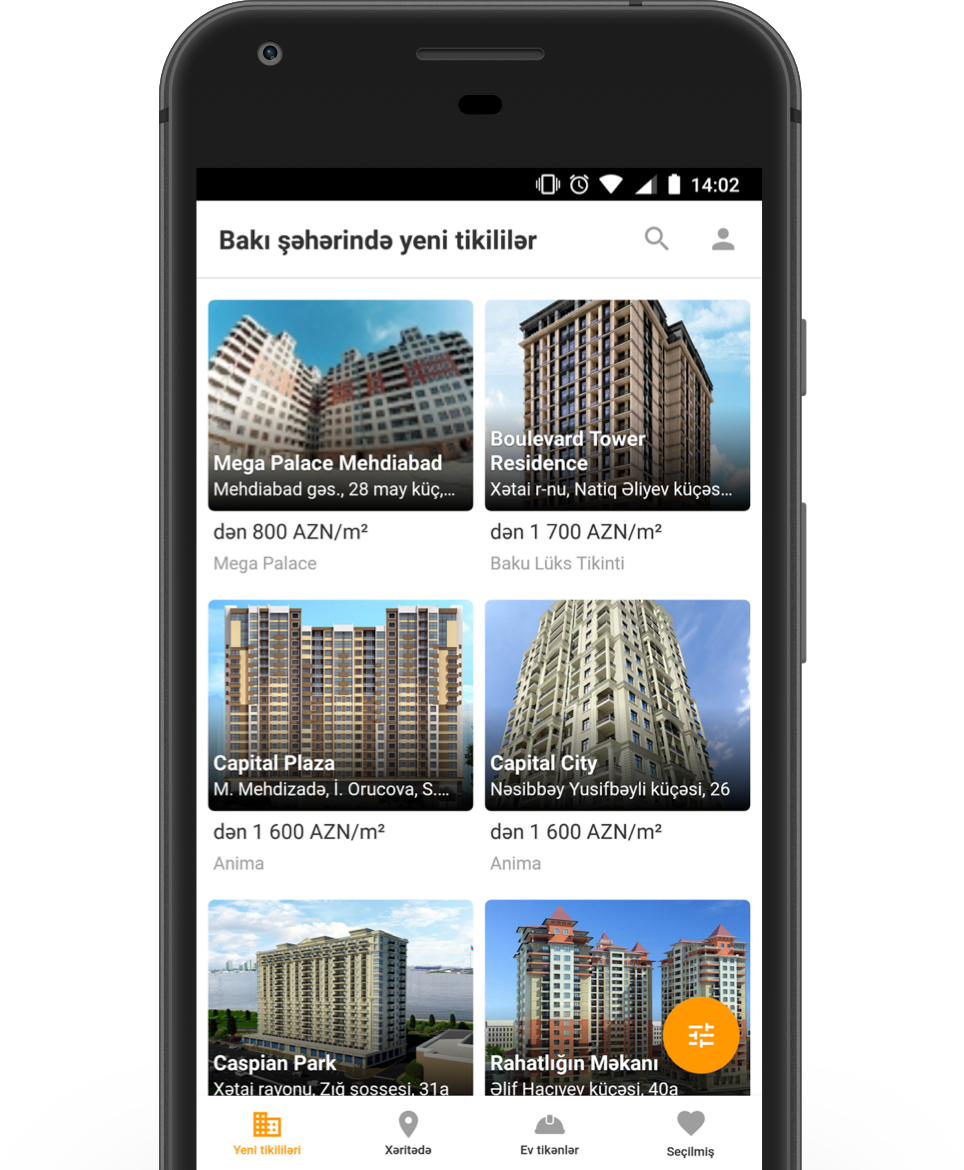The image size is (964, 1170).
Task: Open the Seçilmiş favorites tab
Action: [x=690, y=1133]
